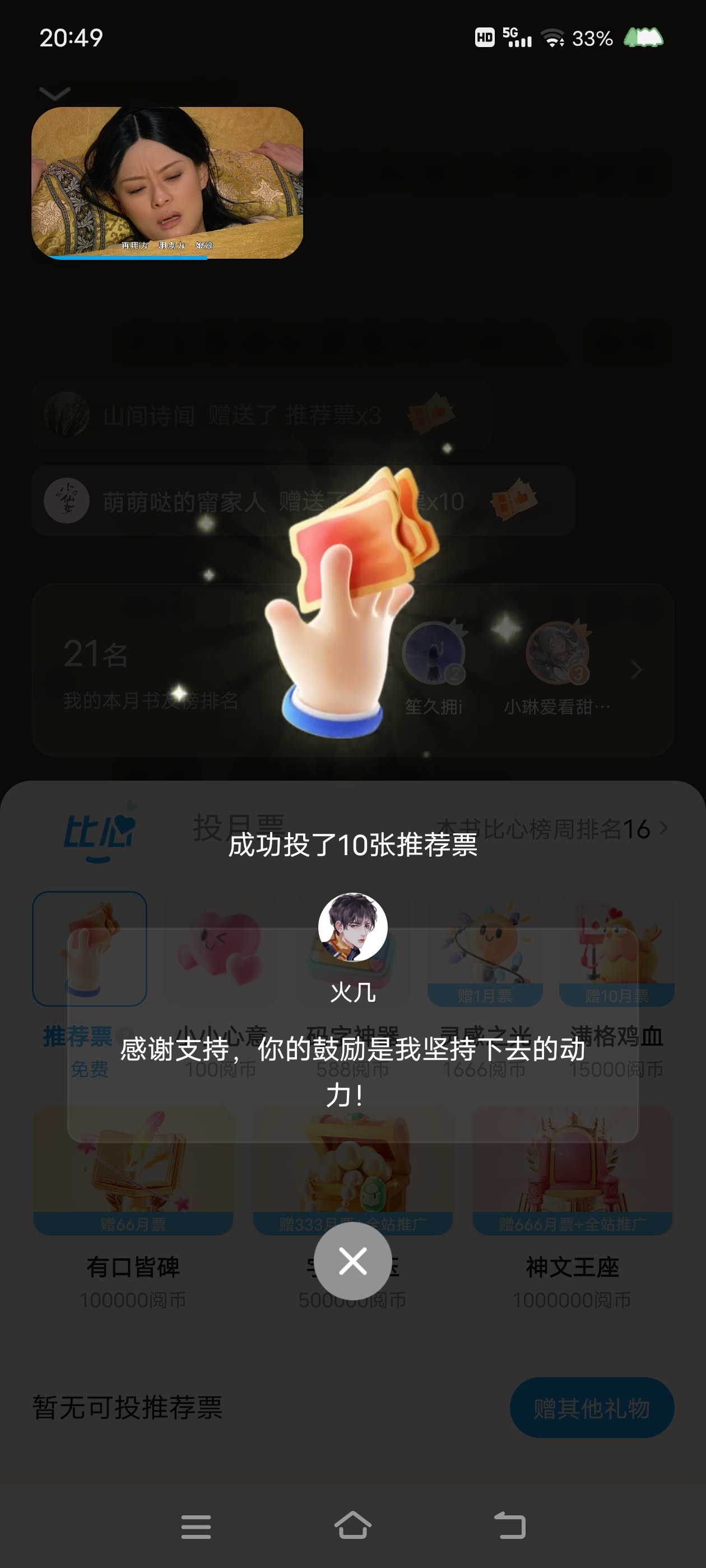Viewport: 706px width, 1568px height.
Task: Tap the floating video thumbnail
Action: point(168,183)
